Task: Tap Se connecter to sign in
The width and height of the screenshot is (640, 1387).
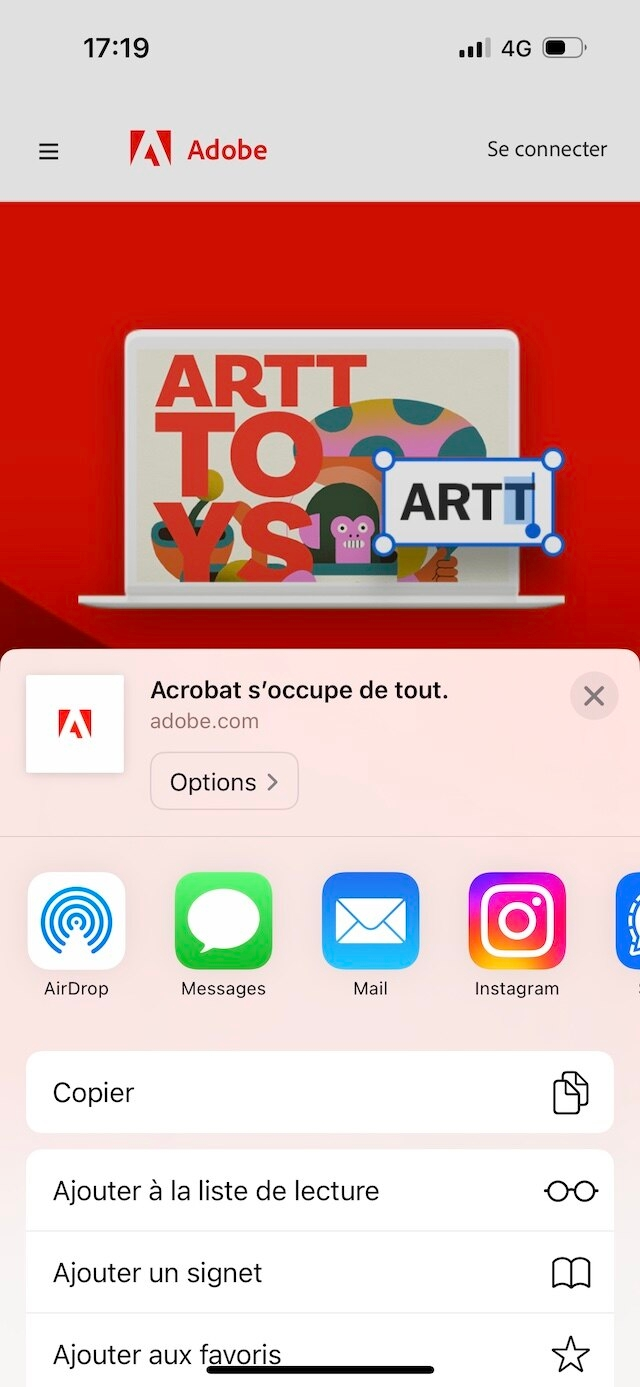Action: click(547, 149)
